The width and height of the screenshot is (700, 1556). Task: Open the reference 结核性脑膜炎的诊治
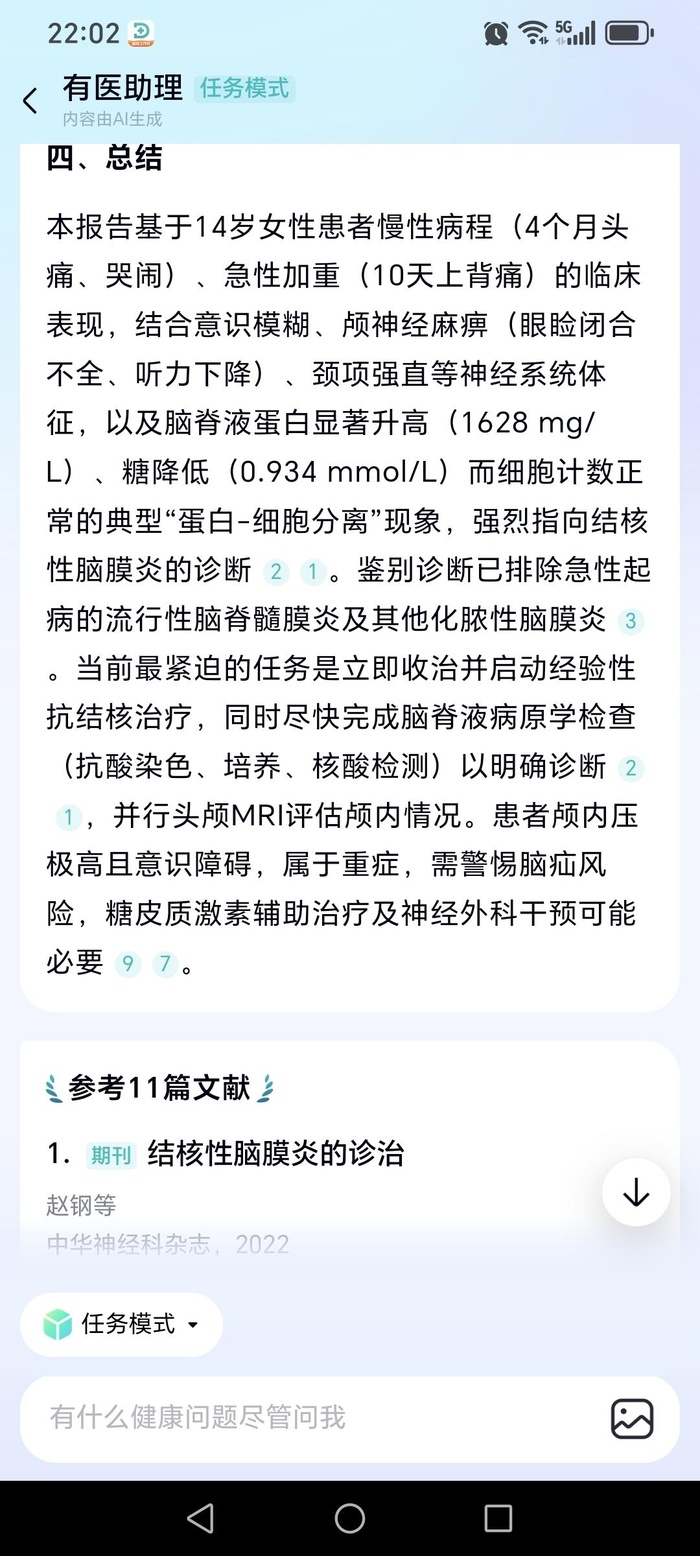[x=275, y=1154]
